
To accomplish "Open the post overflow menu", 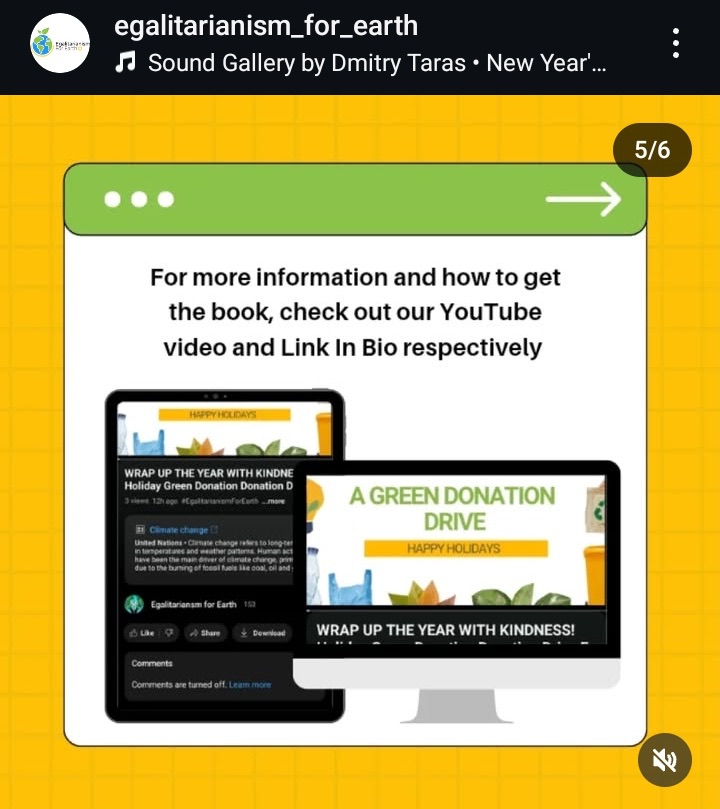I will (x=676, y=44).
